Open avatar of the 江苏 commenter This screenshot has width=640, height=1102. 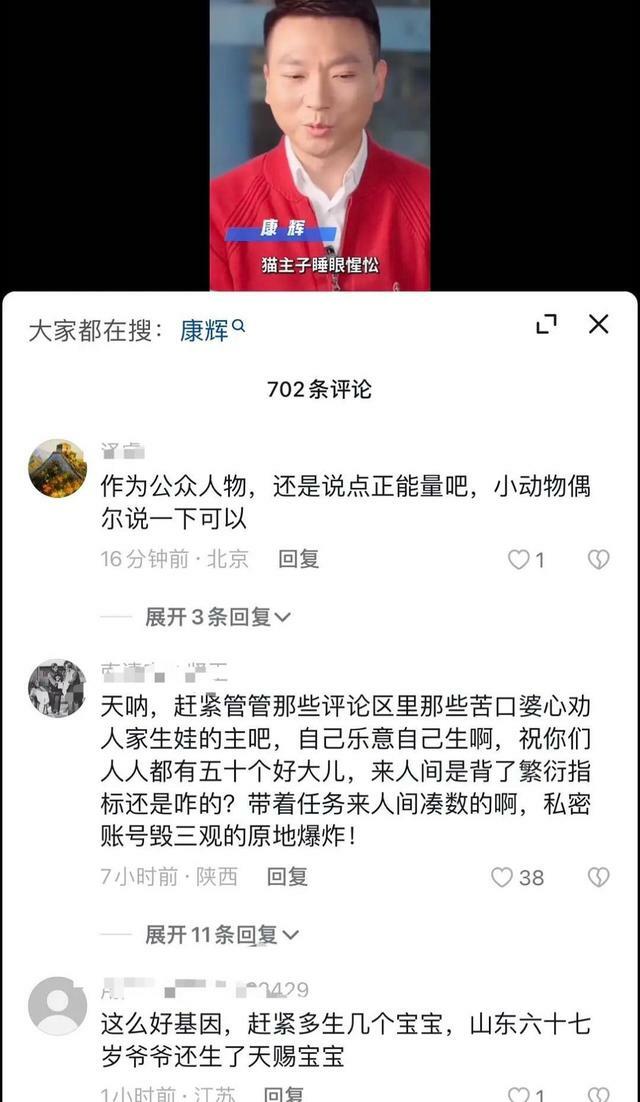(57, 1005)
